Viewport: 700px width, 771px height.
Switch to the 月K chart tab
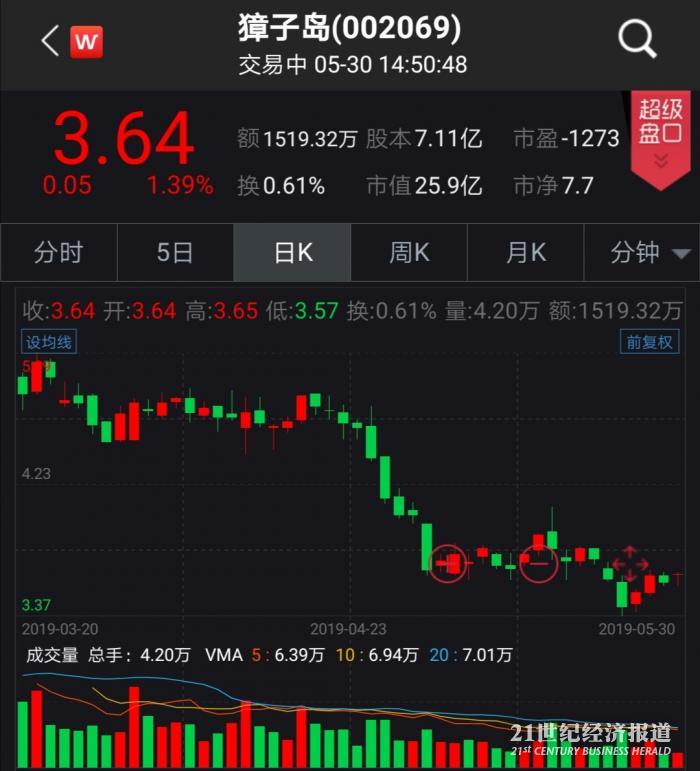tap(526, 253)
